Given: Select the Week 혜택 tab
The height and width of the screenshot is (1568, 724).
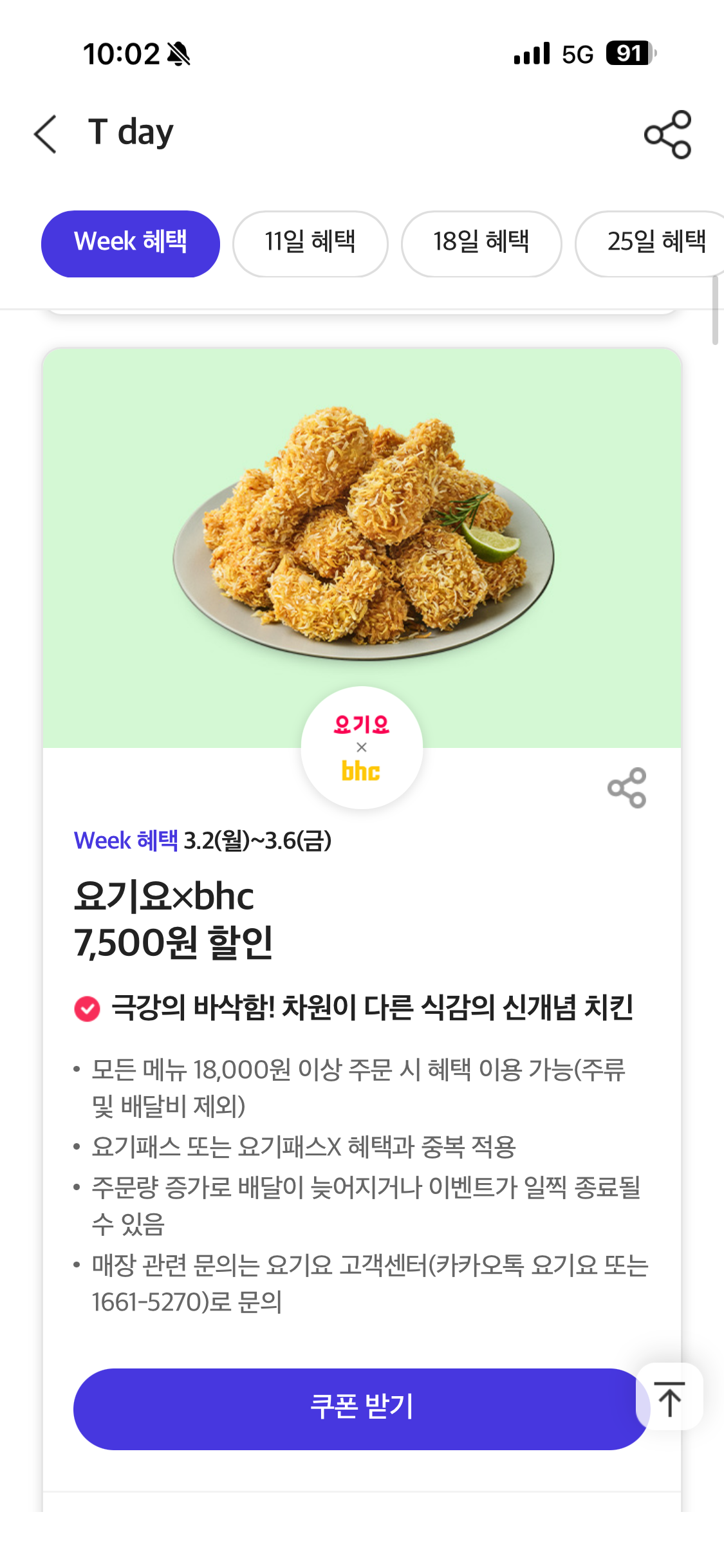Looking at the screenshot, I should 131,243.
